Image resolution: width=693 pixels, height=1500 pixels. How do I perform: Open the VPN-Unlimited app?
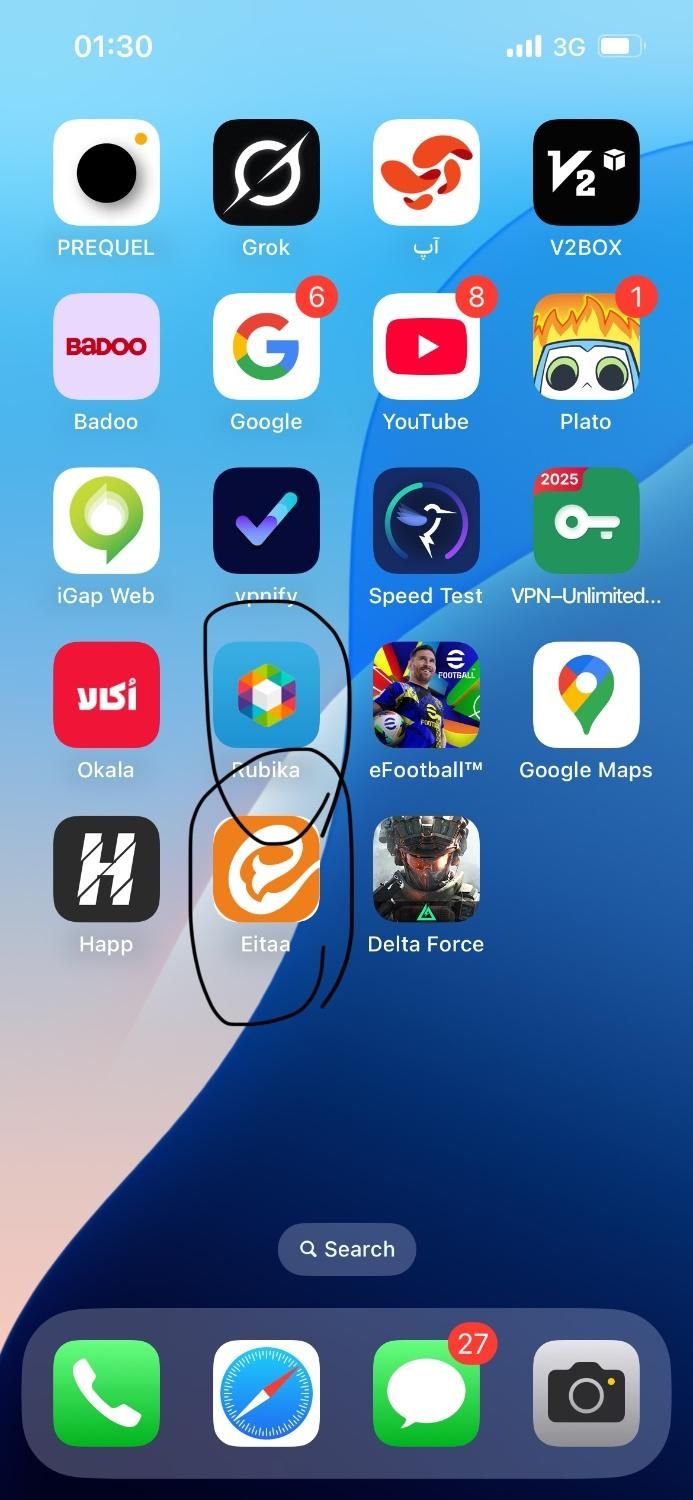[x=586, y=521]
